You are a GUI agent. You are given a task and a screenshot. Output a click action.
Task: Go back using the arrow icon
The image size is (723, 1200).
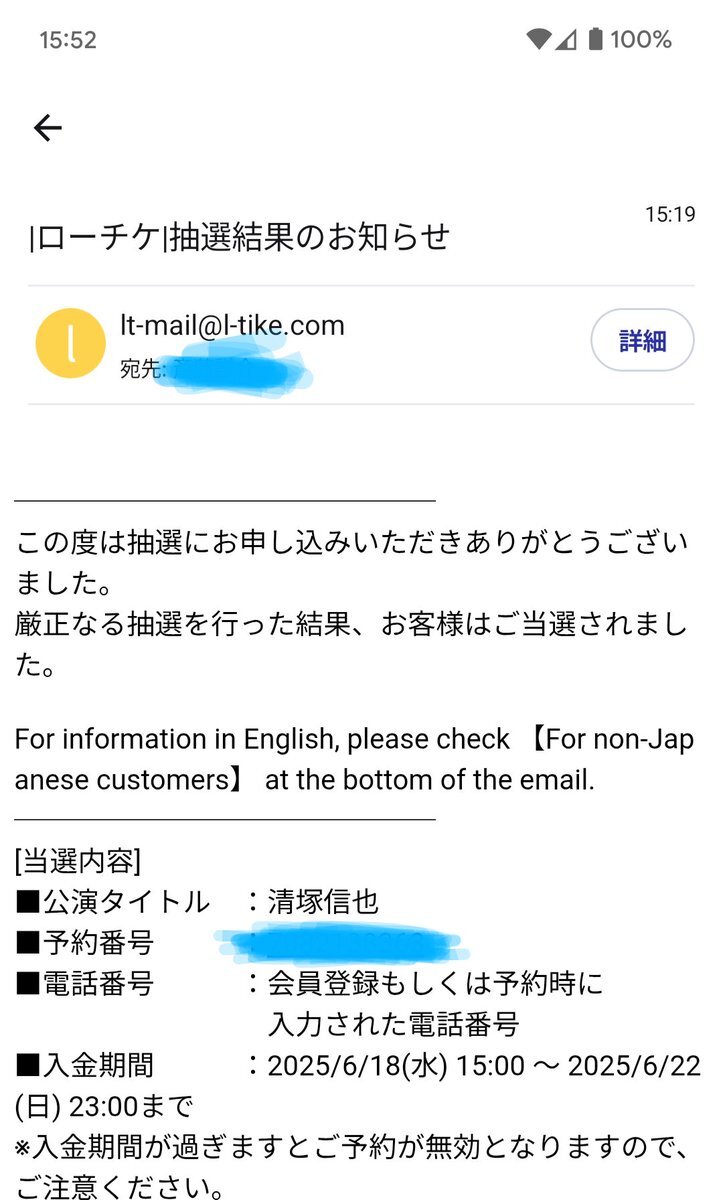[48, 128]
